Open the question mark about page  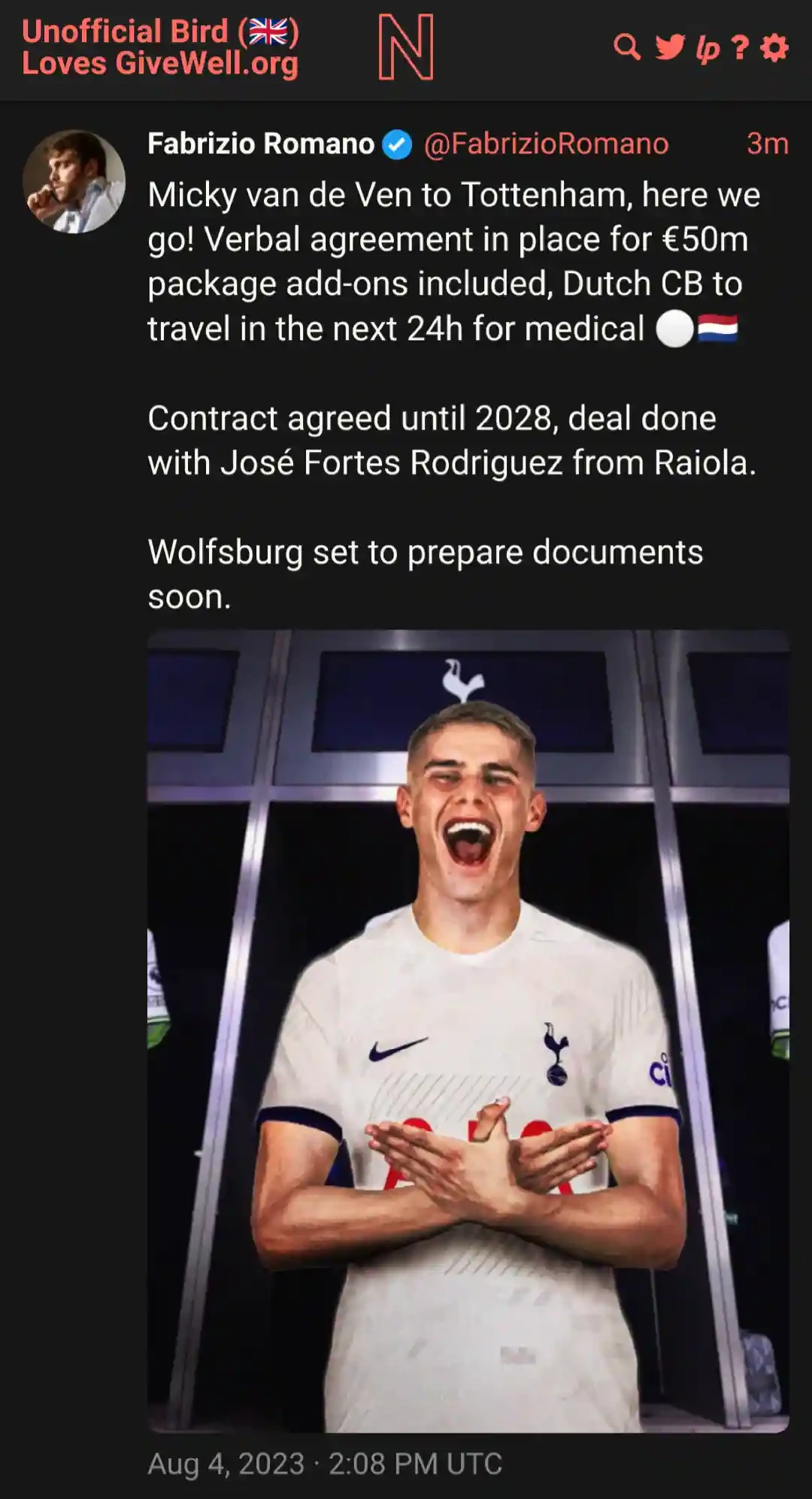[x=741, y=47]
